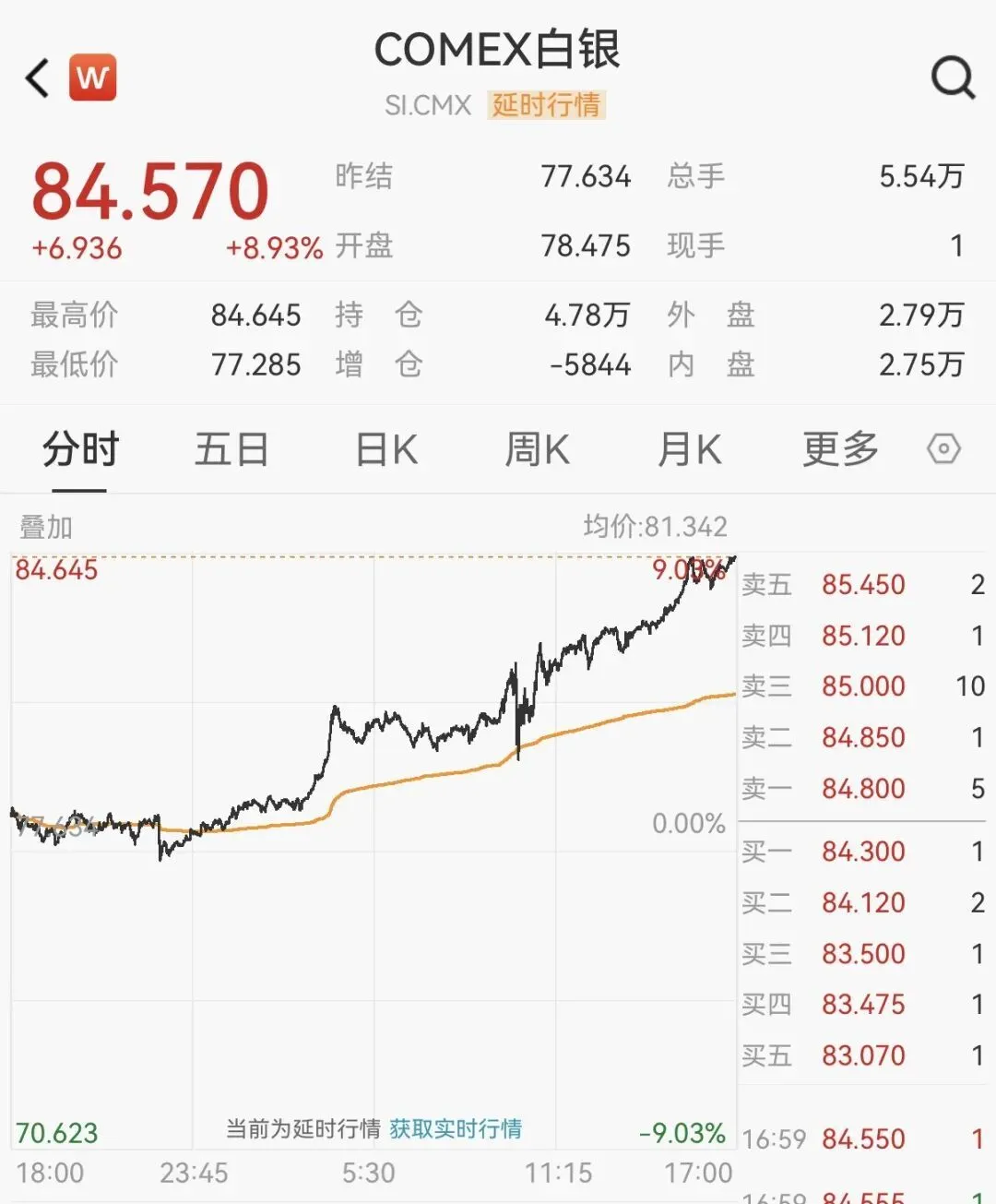
Task: Tap 叠加 to overlay a comparison
Action: pyautogui.click(x=46, y=528)
